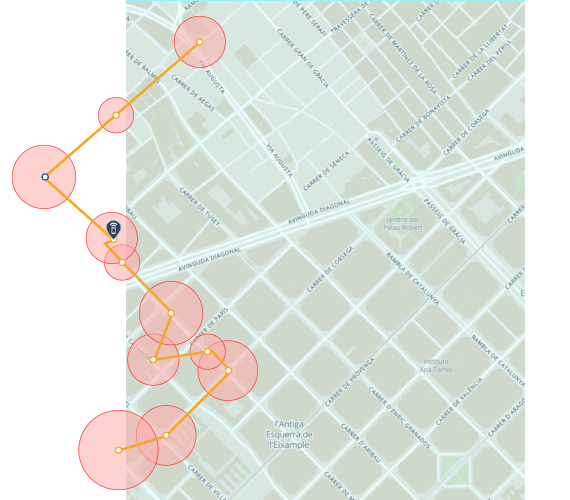Tap the device tracker pin marker

113,230
